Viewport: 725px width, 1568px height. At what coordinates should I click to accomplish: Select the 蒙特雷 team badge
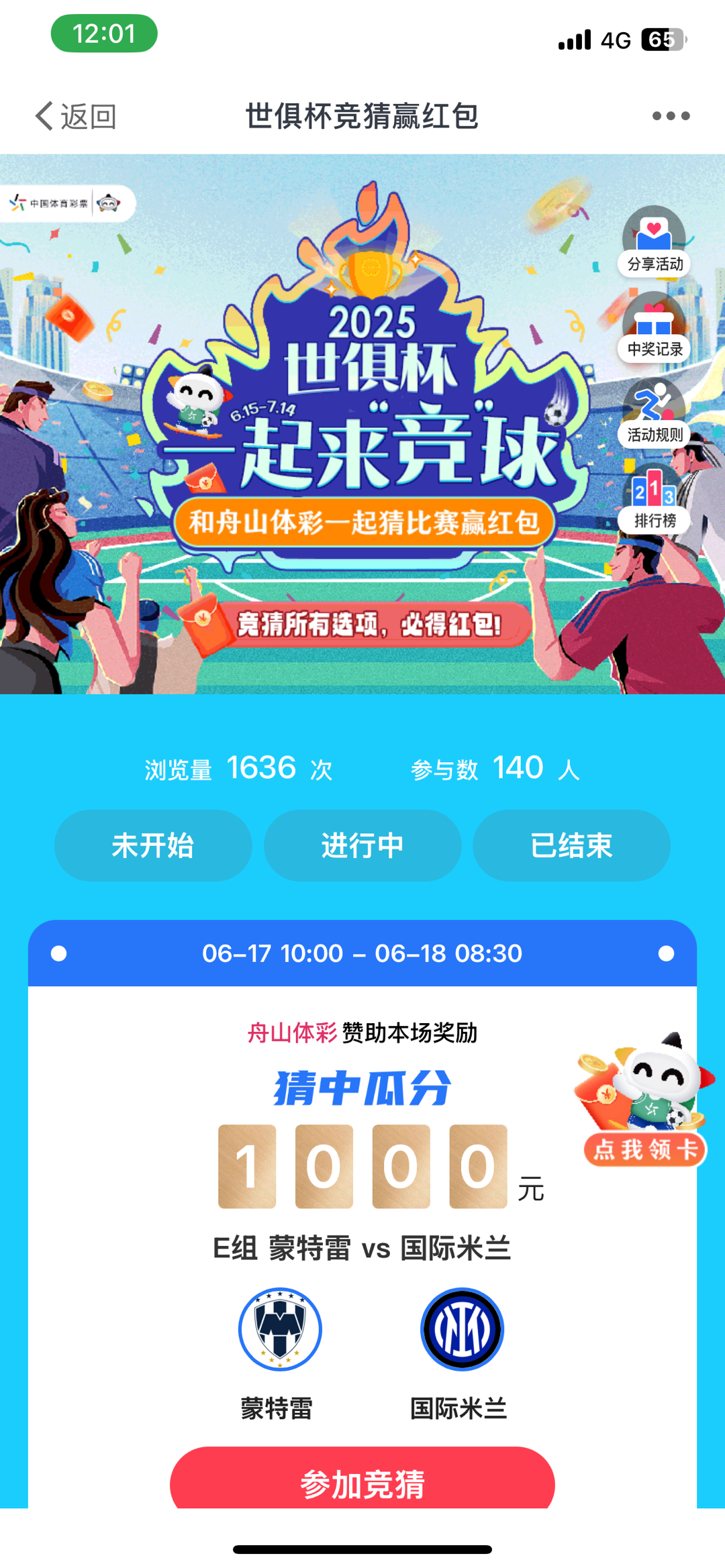tap(280, 1330)
